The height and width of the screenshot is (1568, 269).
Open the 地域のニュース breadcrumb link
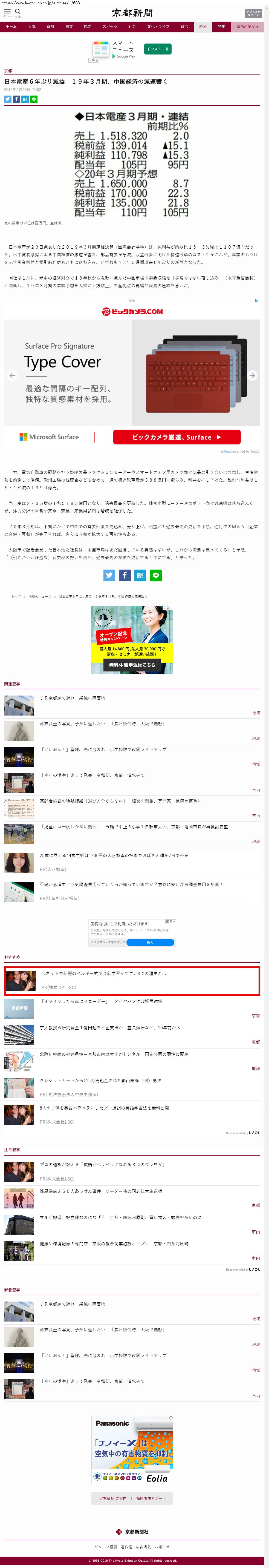(40, 596)
